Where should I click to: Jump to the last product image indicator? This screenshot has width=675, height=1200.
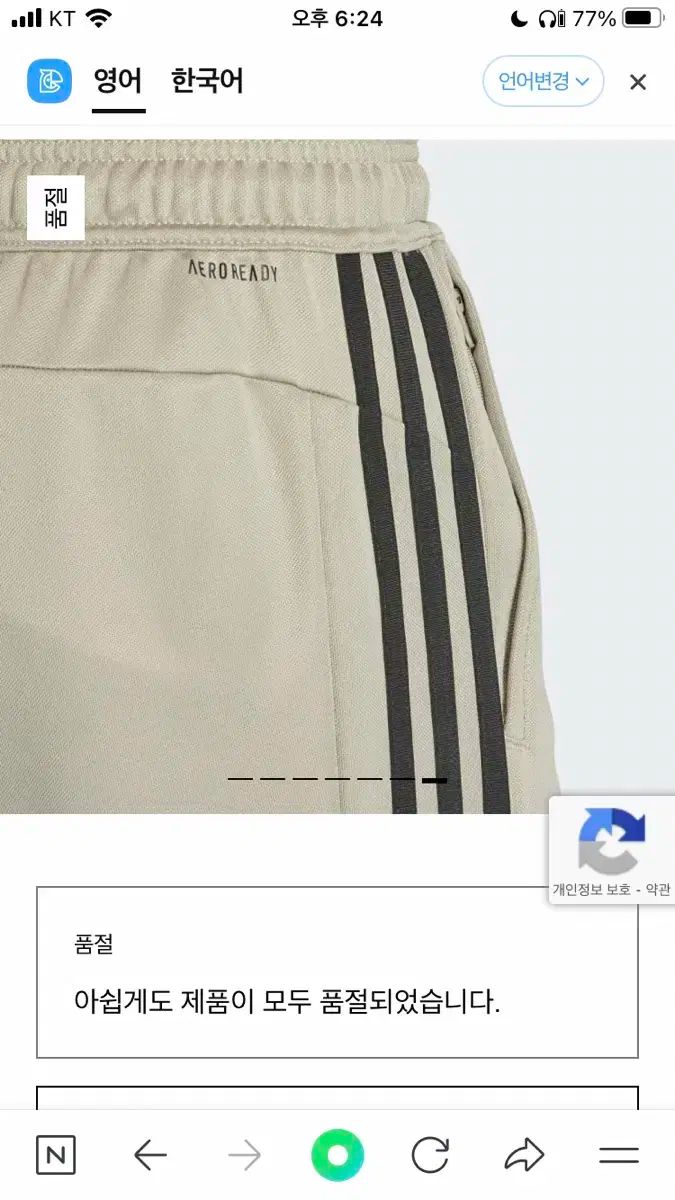tap(434, 779)
